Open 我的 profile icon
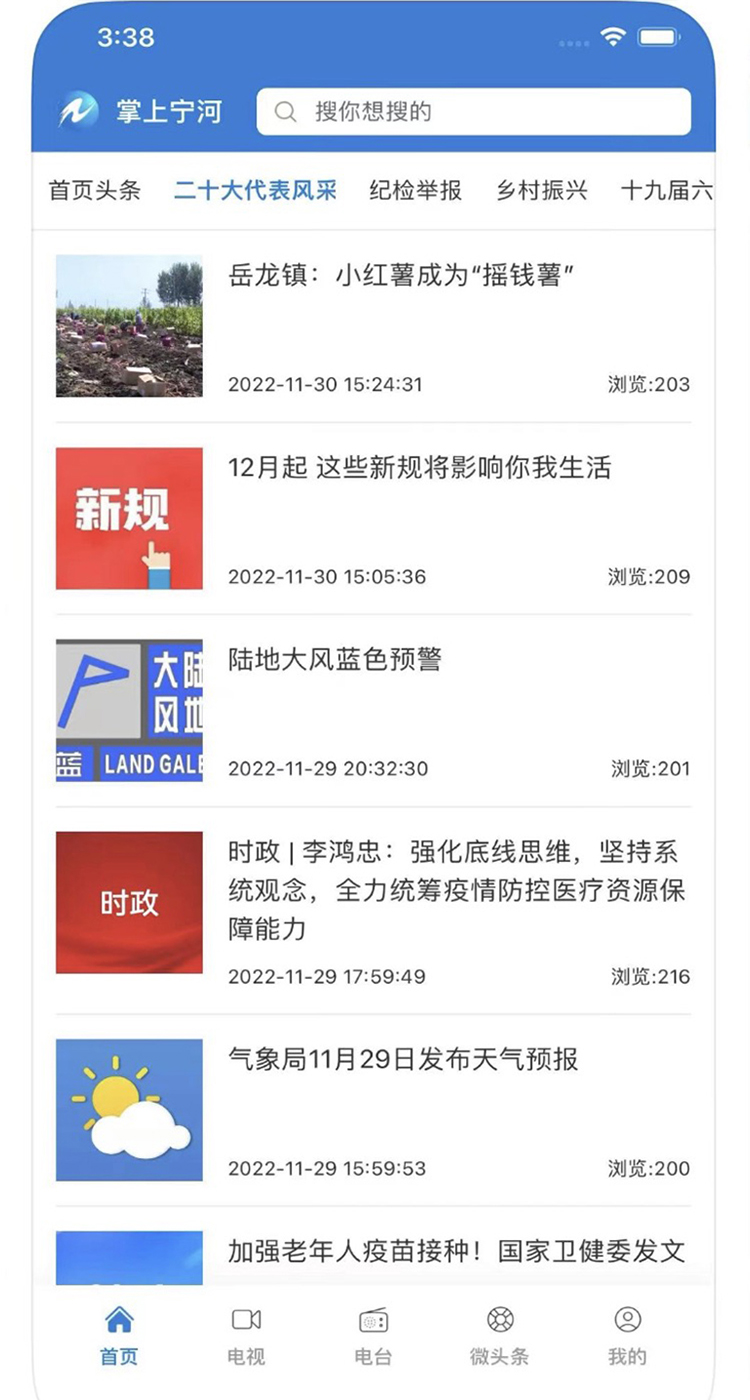This screenshot has height=1400, width=750. click(x=626, y=1320)
